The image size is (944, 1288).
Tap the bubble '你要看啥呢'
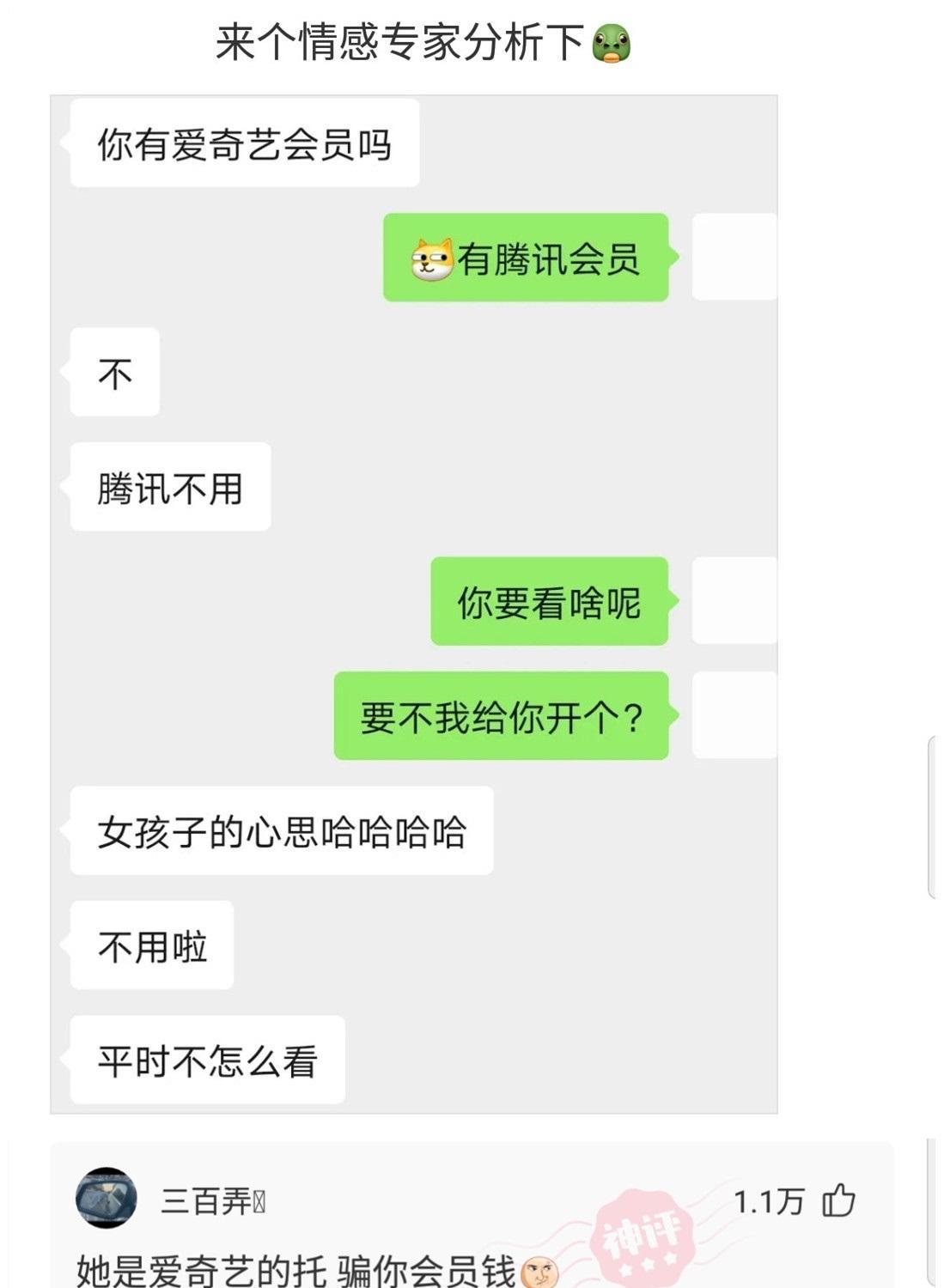click(x=548, y=603)
